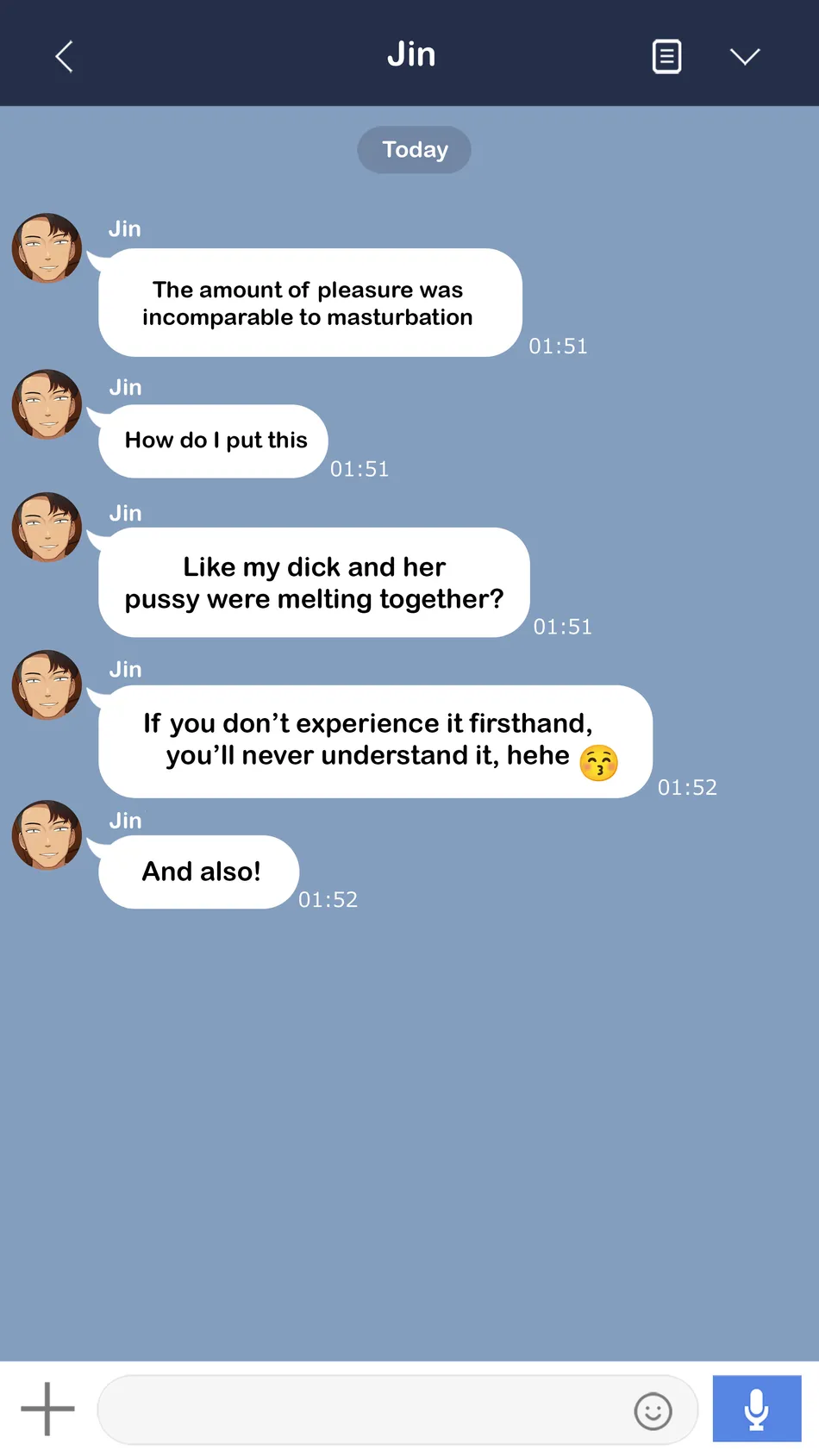Open the notes icon in header

click(x=666, y=57)
